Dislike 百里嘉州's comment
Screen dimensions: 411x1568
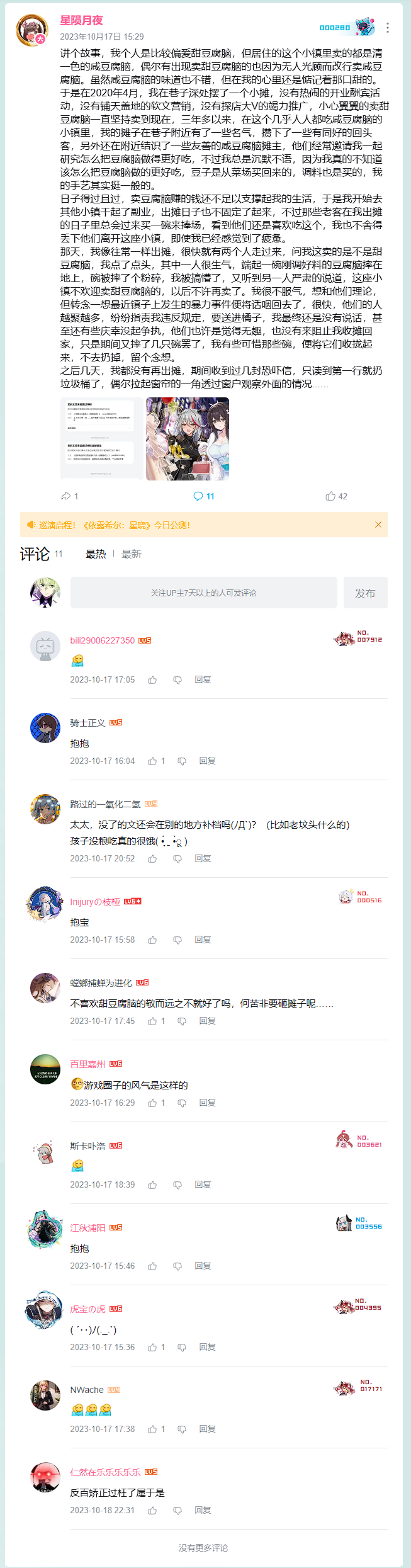pyautogui.click(x=181, y=1103)
